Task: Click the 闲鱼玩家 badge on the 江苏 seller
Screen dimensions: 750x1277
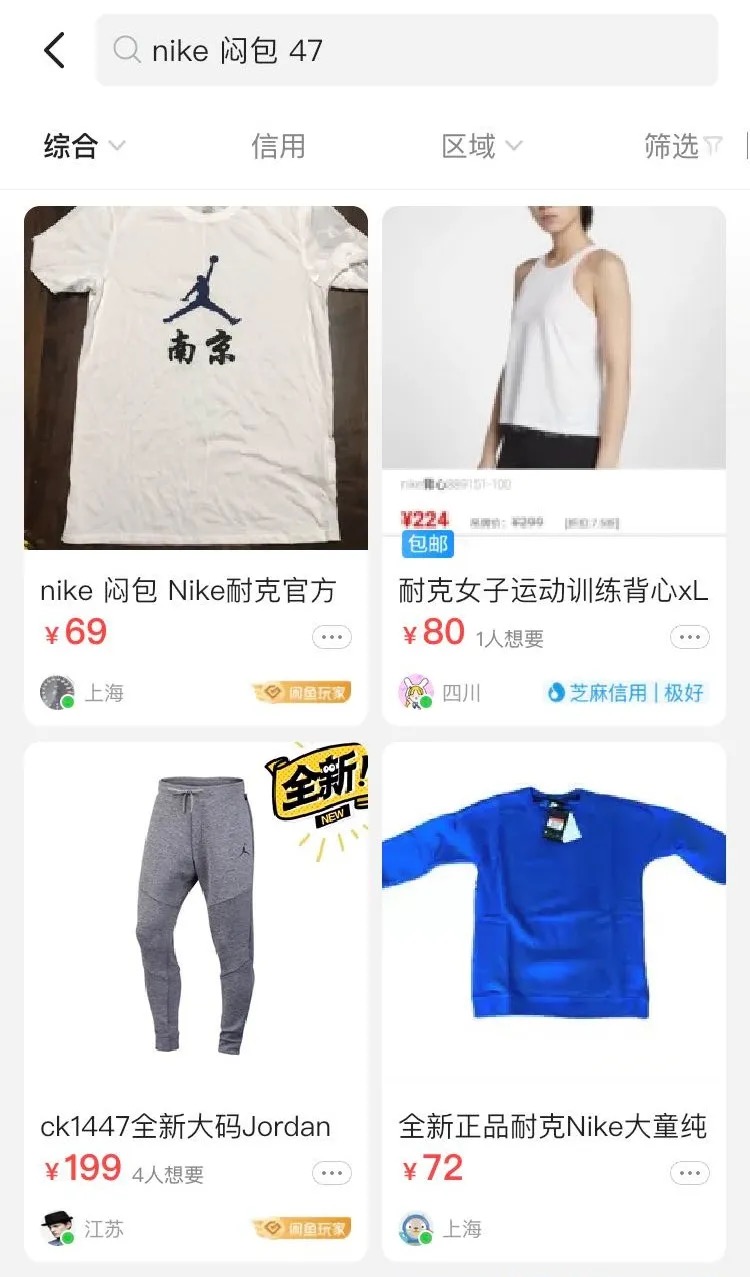Action: [299, 1229]
